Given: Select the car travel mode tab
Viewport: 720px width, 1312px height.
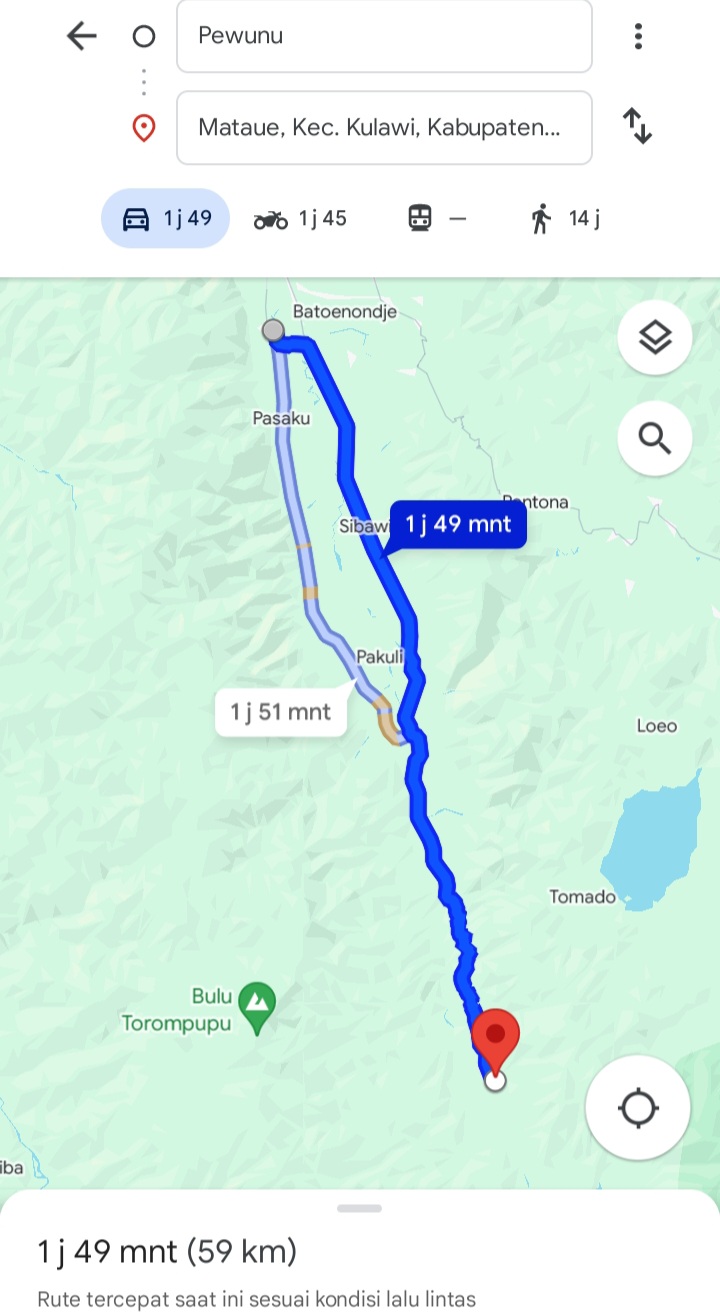Looking at the screenshot, I should [x=166, y=218].
